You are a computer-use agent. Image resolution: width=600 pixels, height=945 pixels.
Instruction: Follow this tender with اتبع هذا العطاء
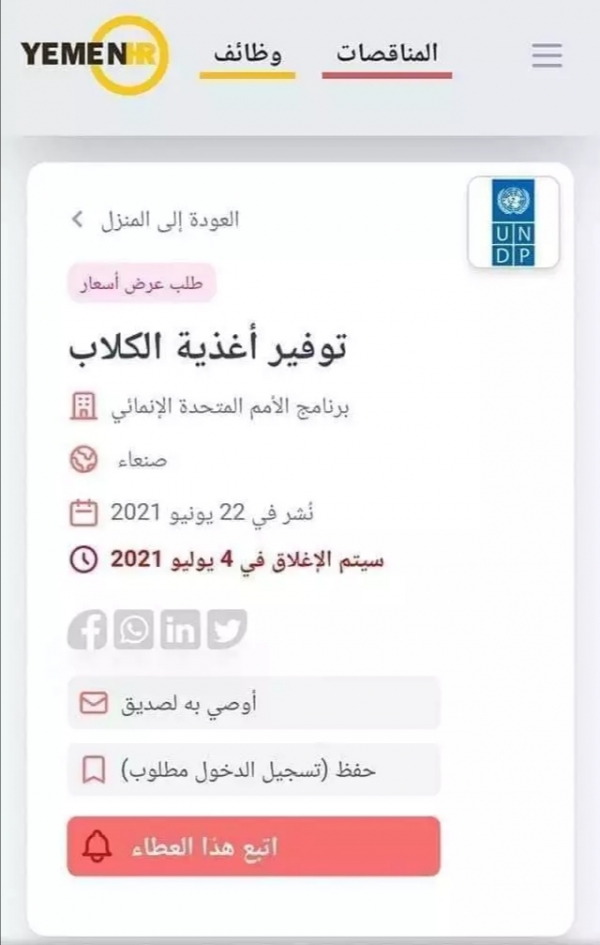(253, 846)
